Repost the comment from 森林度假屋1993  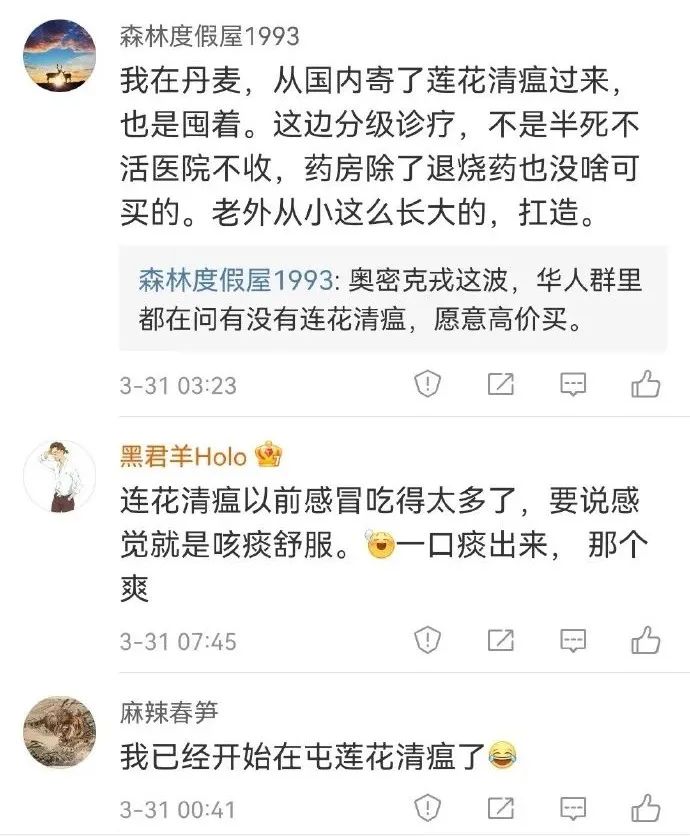click(500, 384)
